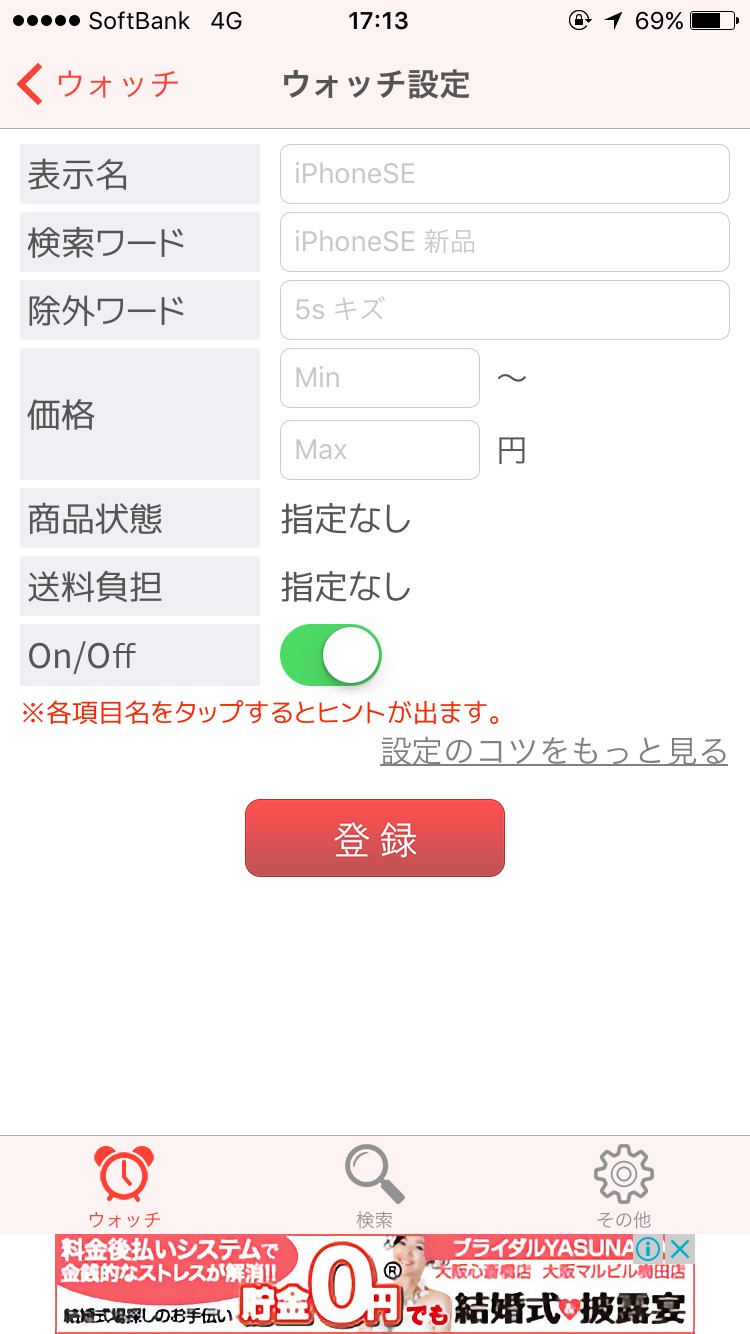Close the ad banner with X
The height and width of the screenshot is (1334, 750).
679,1249
